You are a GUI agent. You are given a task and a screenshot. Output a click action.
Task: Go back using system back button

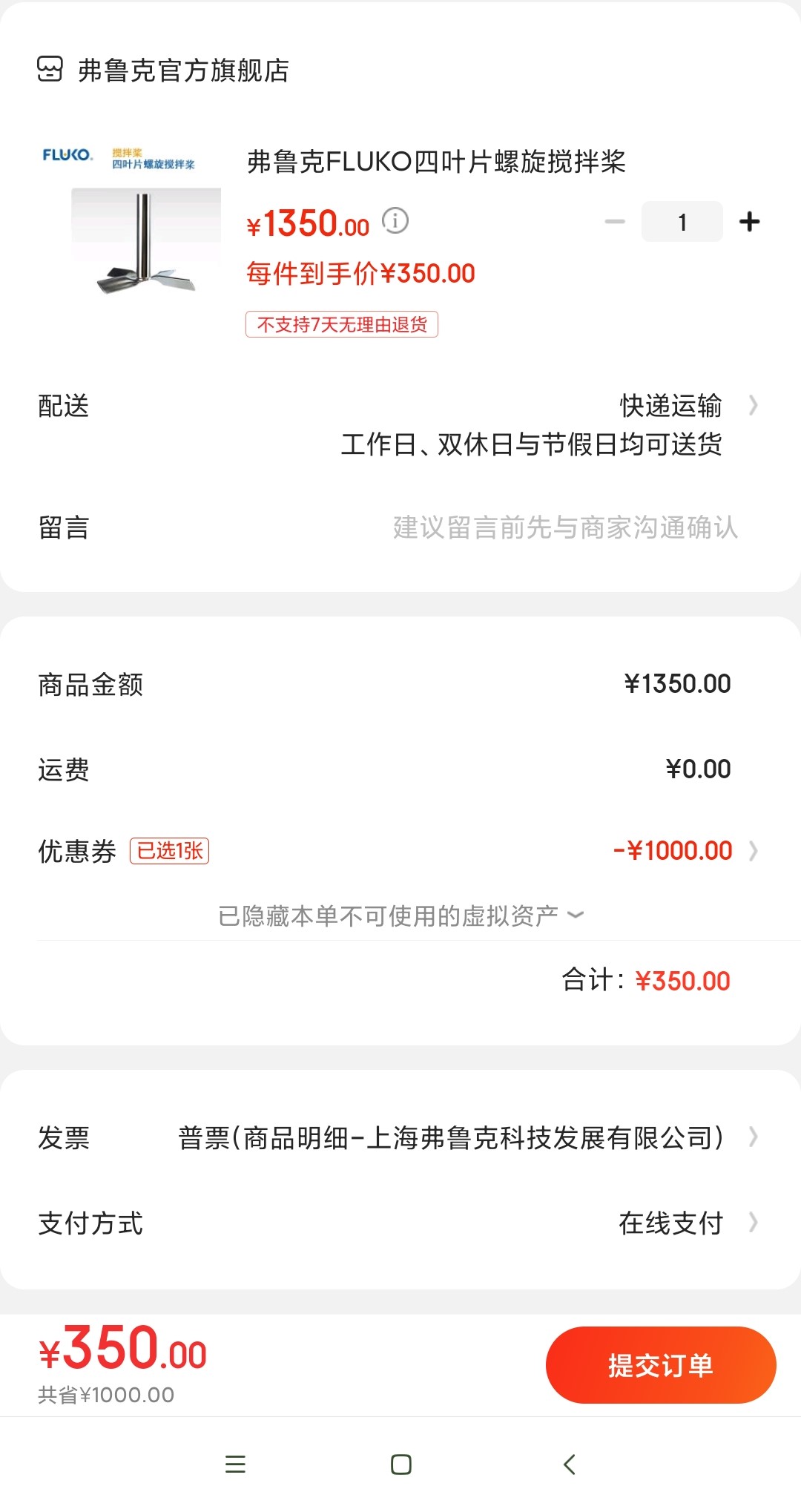[x=569, y=1465]
